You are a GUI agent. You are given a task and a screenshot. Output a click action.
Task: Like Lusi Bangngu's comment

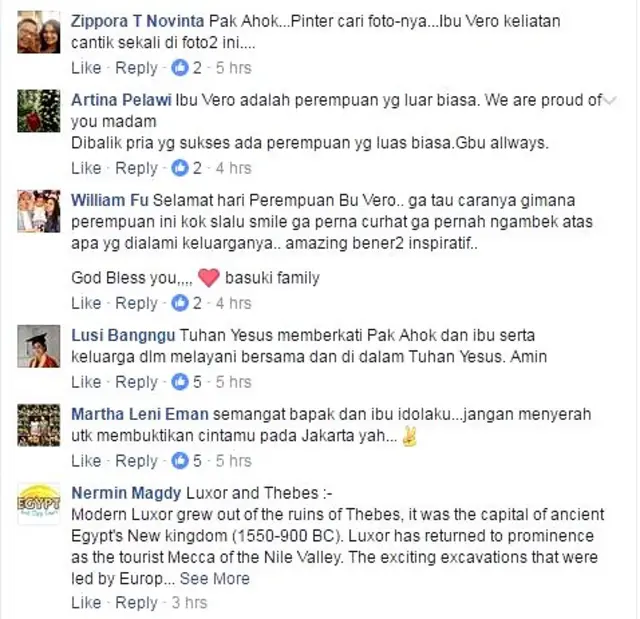(86, 382)
